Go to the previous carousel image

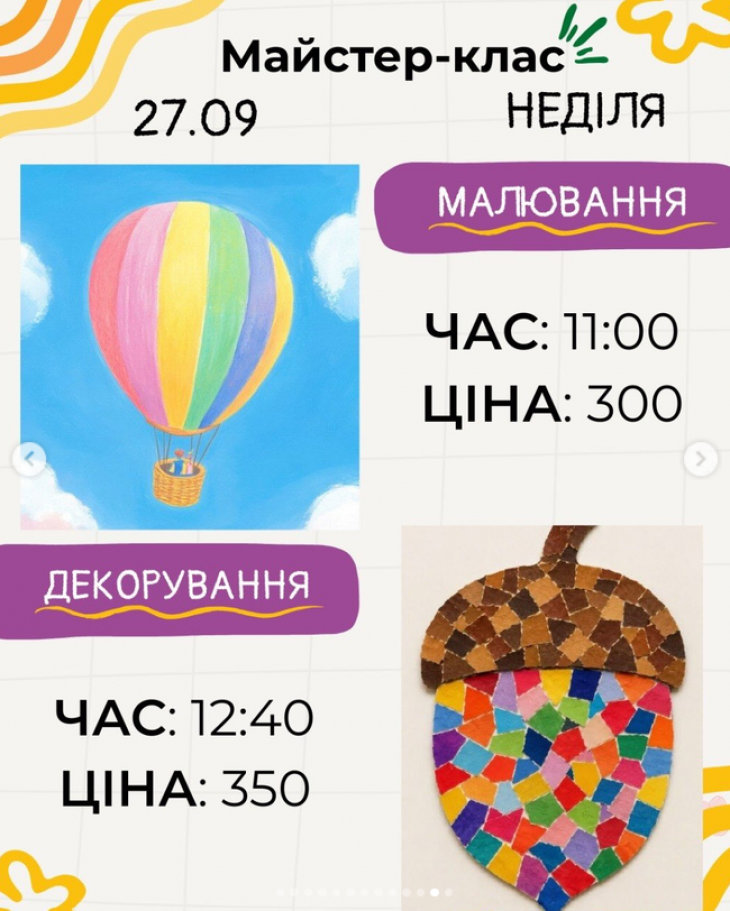30,460
